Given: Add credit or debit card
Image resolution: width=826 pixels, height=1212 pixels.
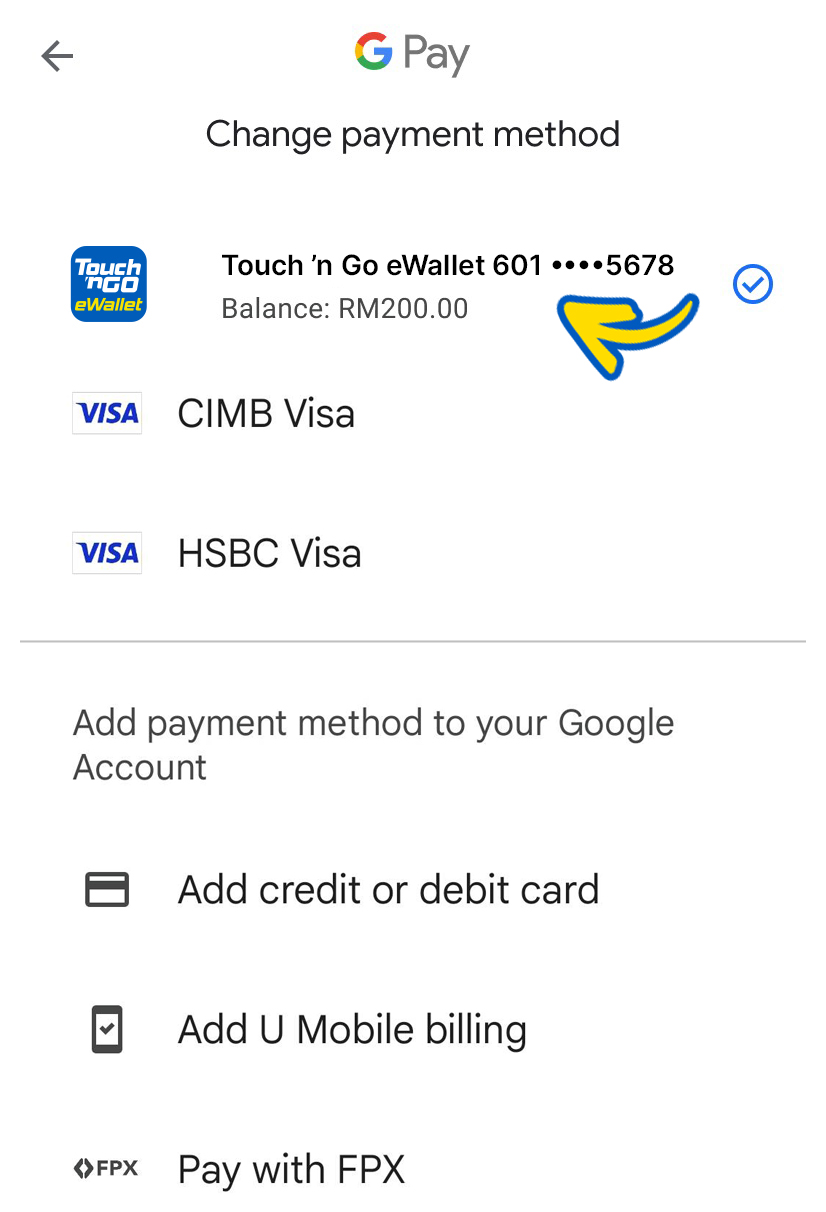Looking at the screenshot, I should click(388, 889).
